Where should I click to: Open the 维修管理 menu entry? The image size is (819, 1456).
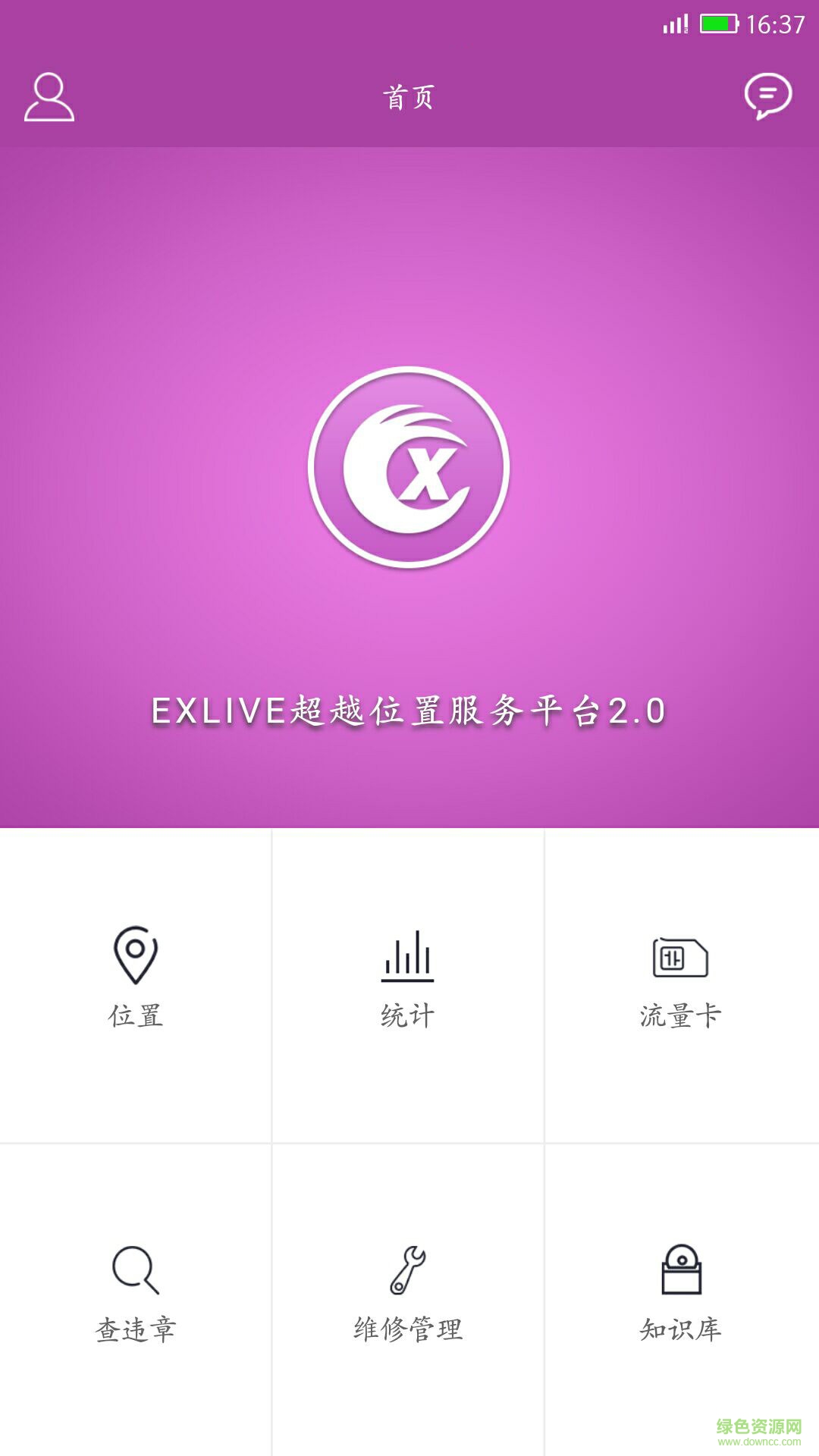coord(408,1289)
